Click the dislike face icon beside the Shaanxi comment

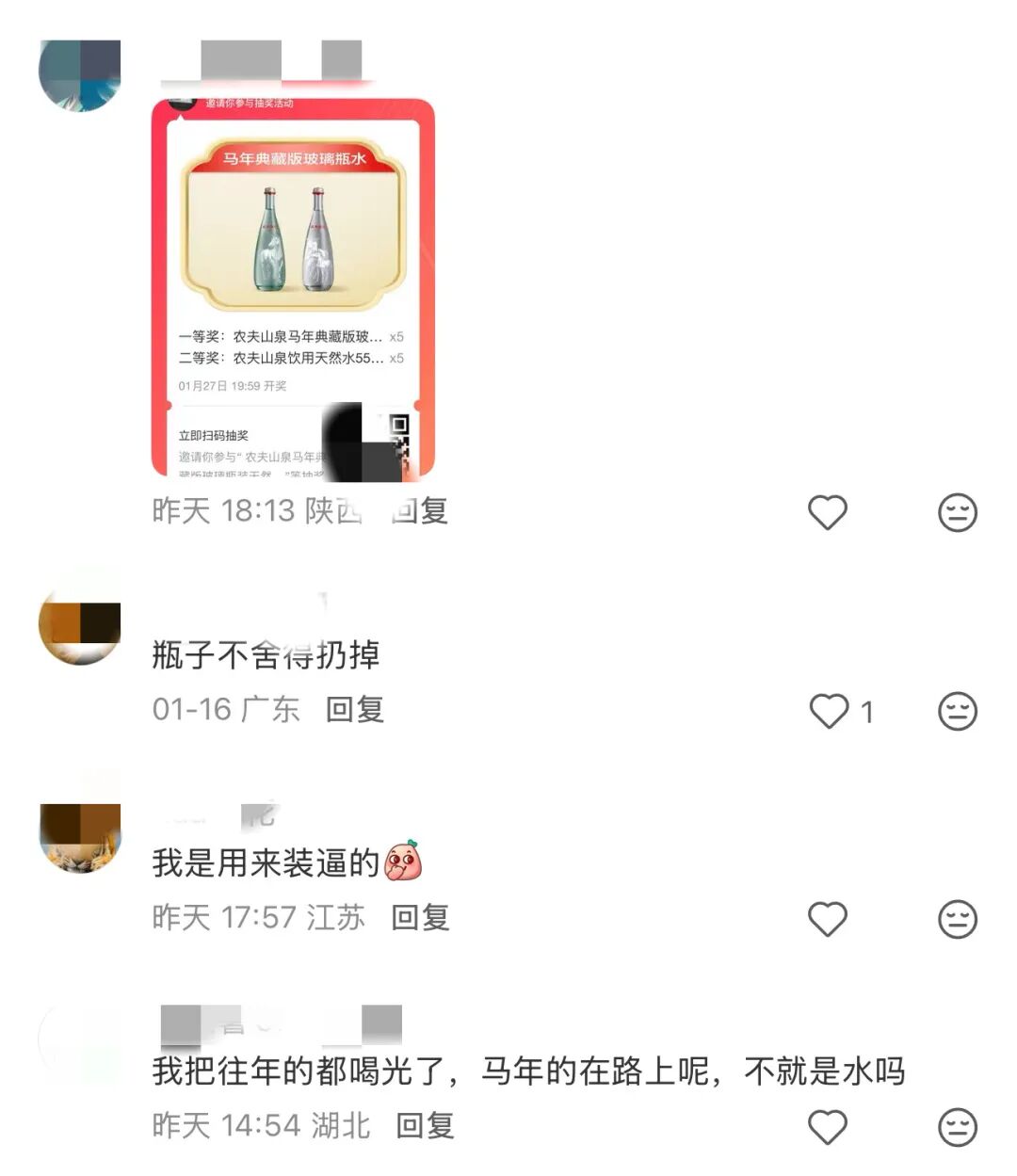(x=958, y=511)
